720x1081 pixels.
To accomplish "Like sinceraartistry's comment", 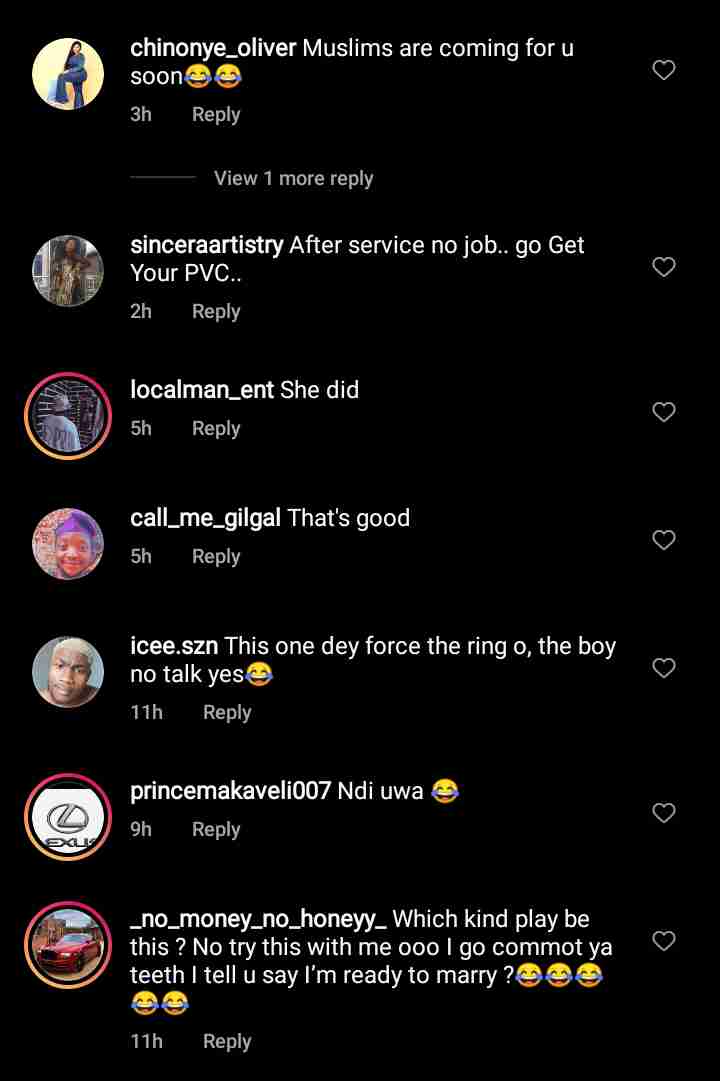I will coord(664,267).
